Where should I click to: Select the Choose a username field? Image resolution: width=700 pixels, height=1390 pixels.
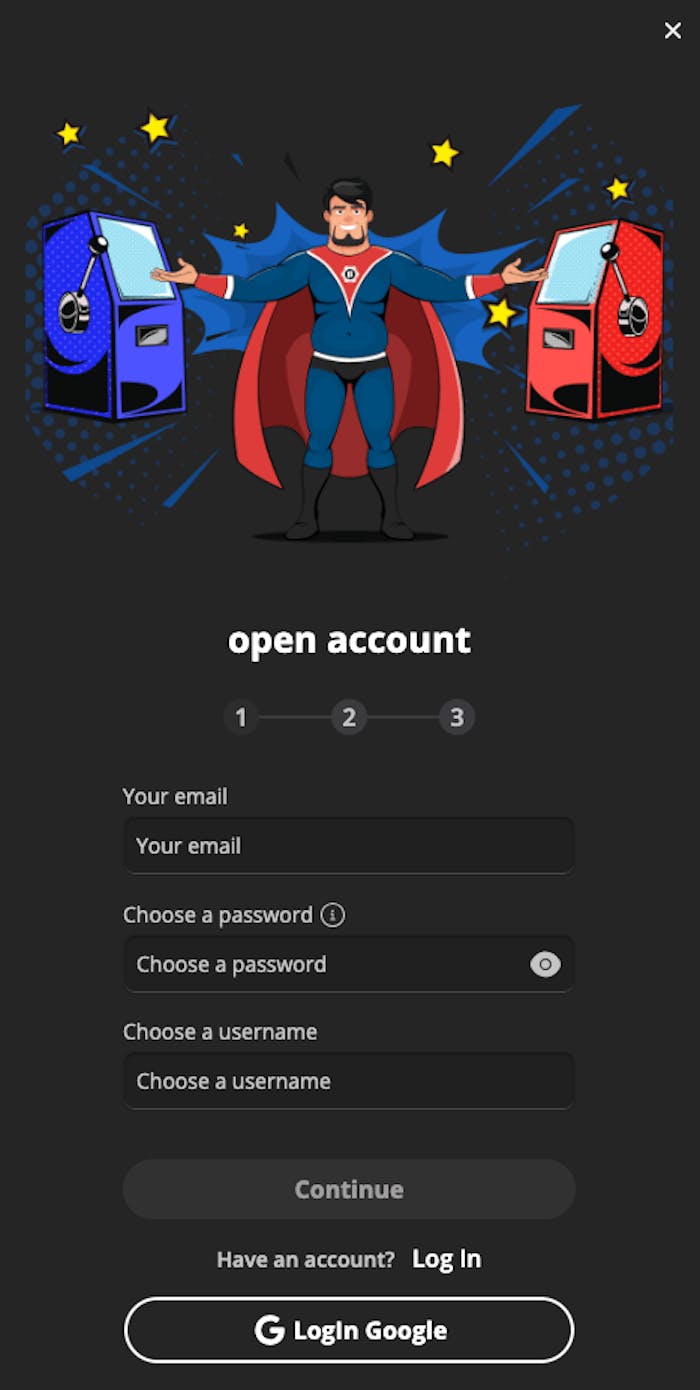pyautogui.click(x=348, y=1081)
